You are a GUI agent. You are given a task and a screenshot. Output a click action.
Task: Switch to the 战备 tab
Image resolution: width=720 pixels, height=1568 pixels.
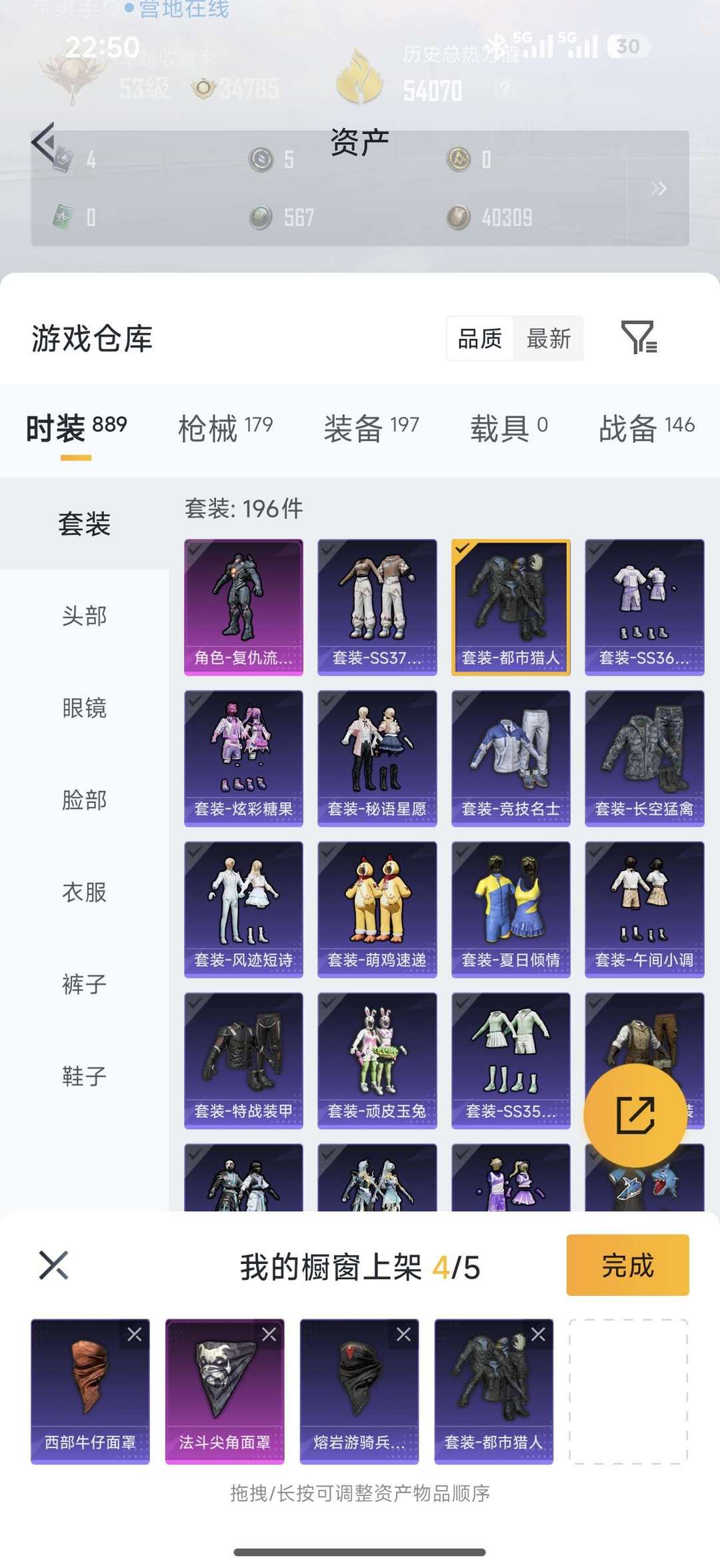[645, 428]
